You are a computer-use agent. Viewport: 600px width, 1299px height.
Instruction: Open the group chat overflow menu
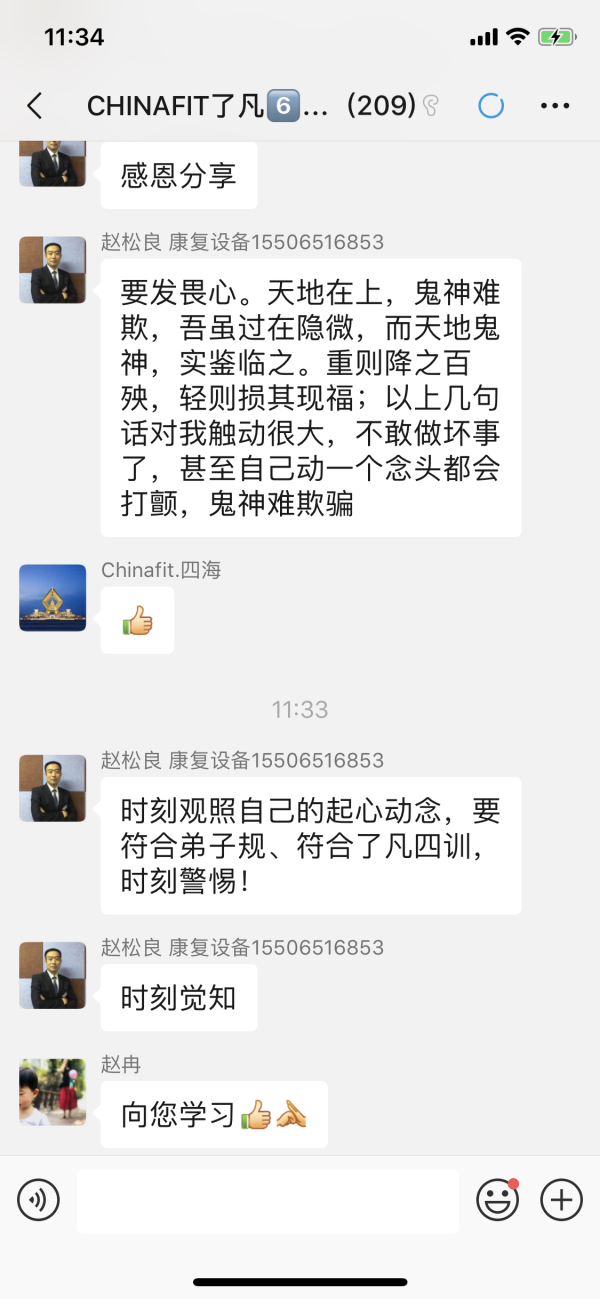click(x=554, y=105)
